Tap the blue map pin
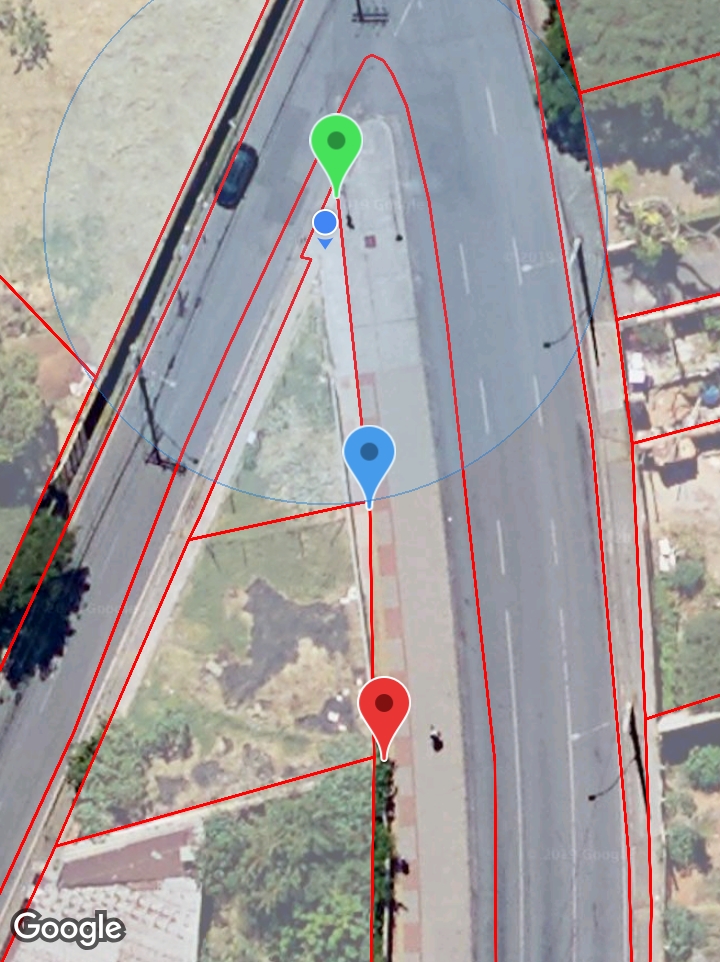Viewport: 720px width, 962px height. point(369,459)
